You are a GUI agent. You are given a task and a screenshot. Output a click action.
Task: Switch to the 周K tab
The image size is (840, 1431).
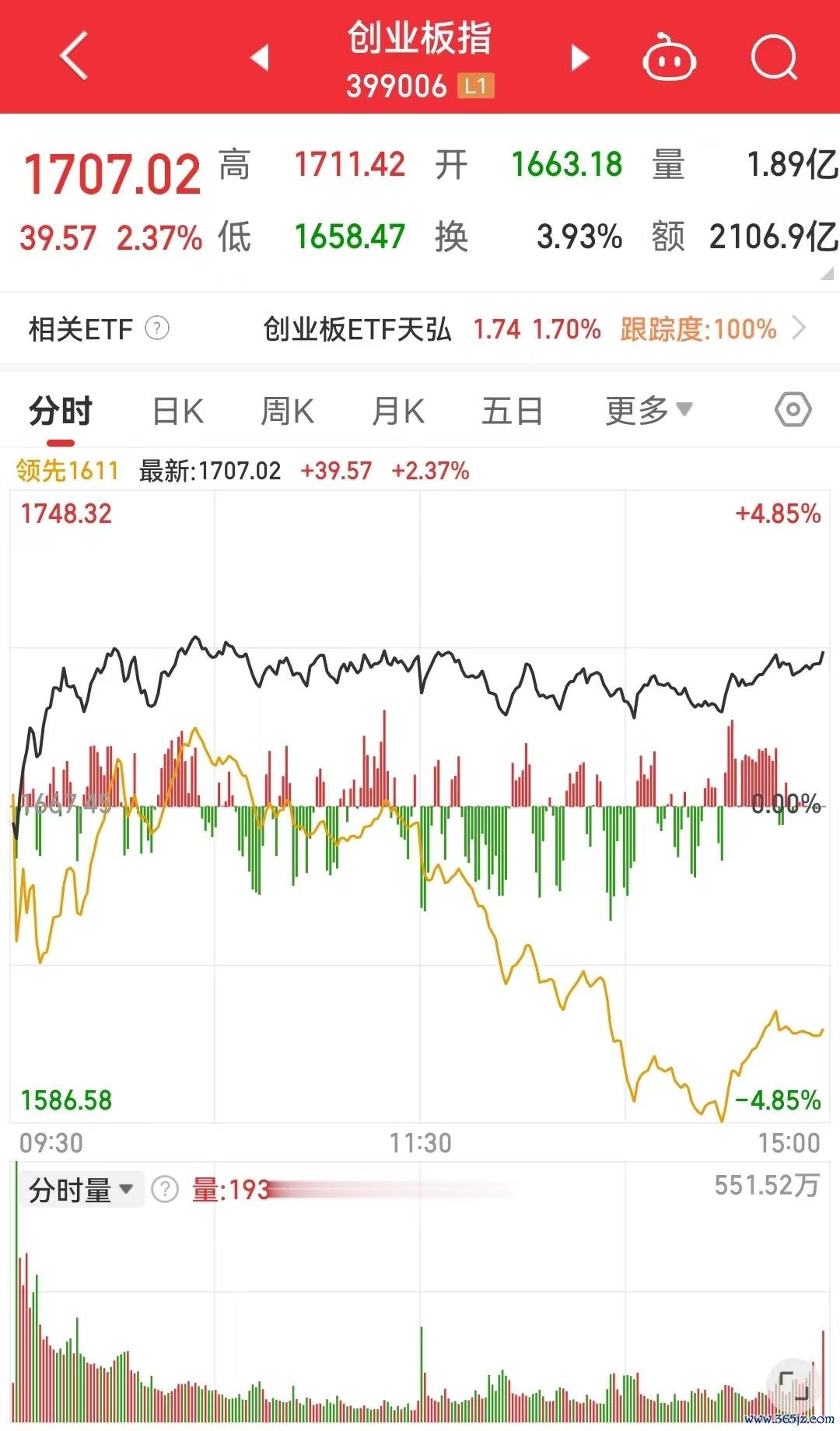click(x=288, y=410)
